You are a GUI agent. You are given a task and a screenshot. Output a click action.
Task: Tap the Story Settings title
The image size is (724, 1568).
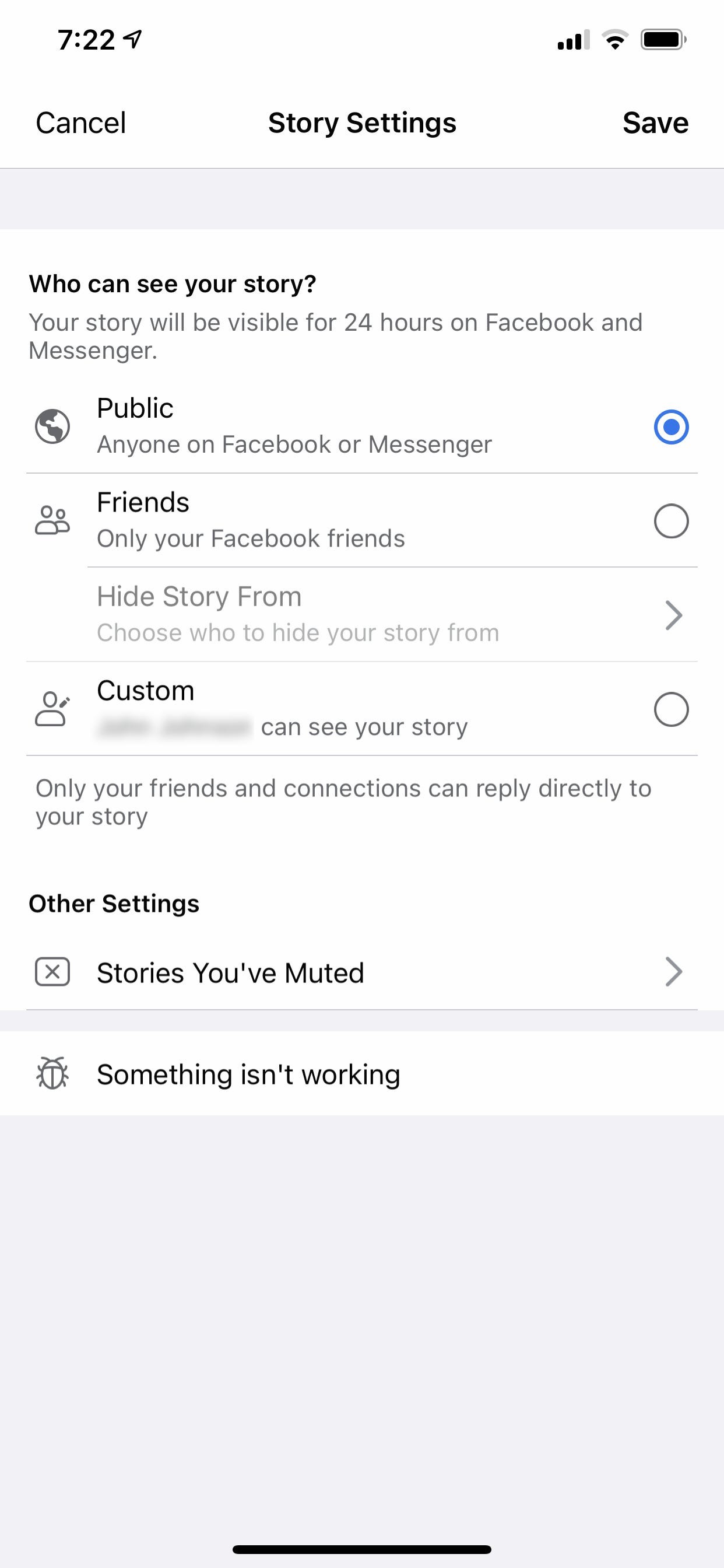click(361, 123)
